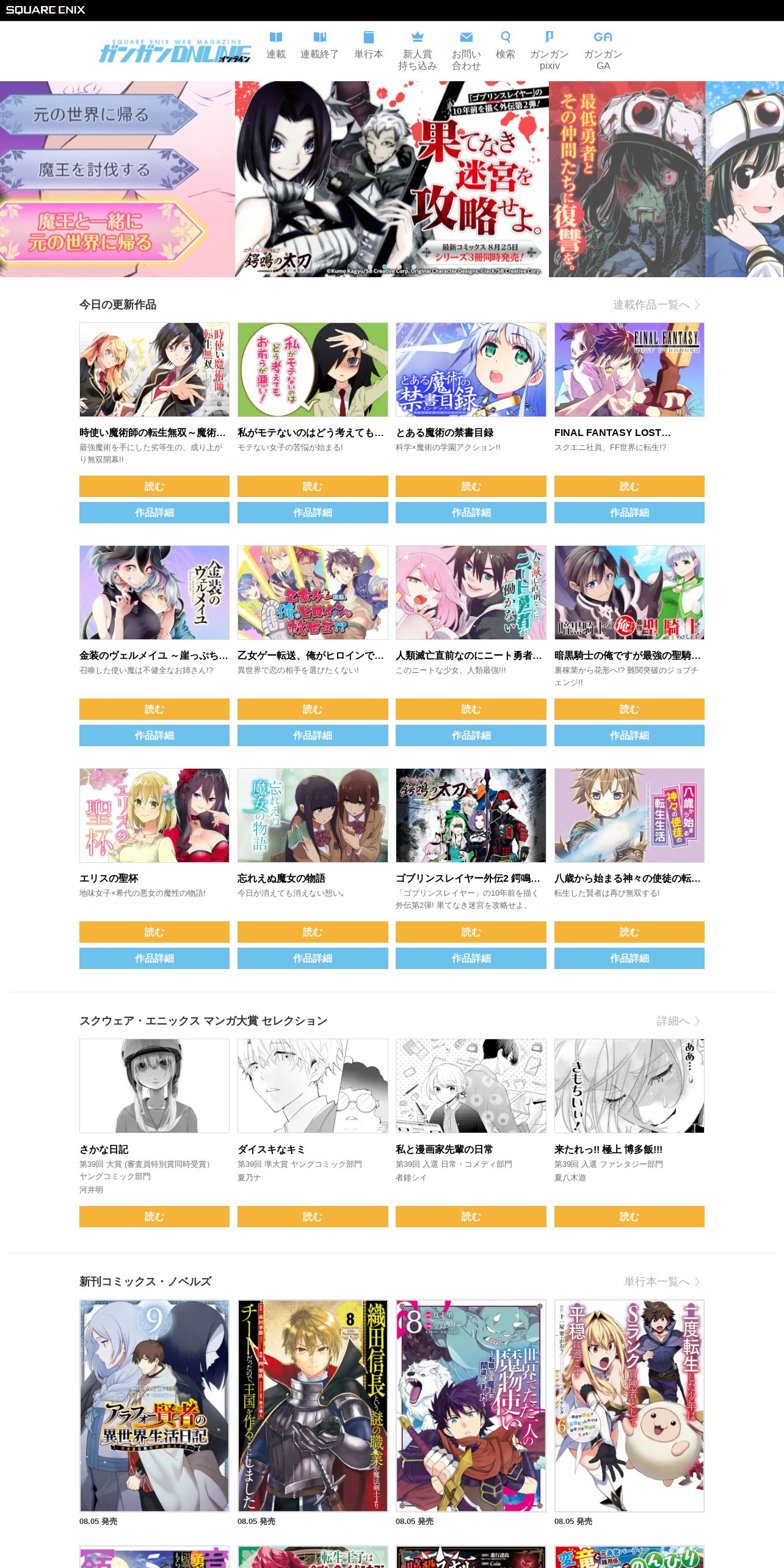The width and height of the screenshot is (784, 1568).
Task: Open 新人賞 持ち込み newcomer award page
Action: (418, 51)
